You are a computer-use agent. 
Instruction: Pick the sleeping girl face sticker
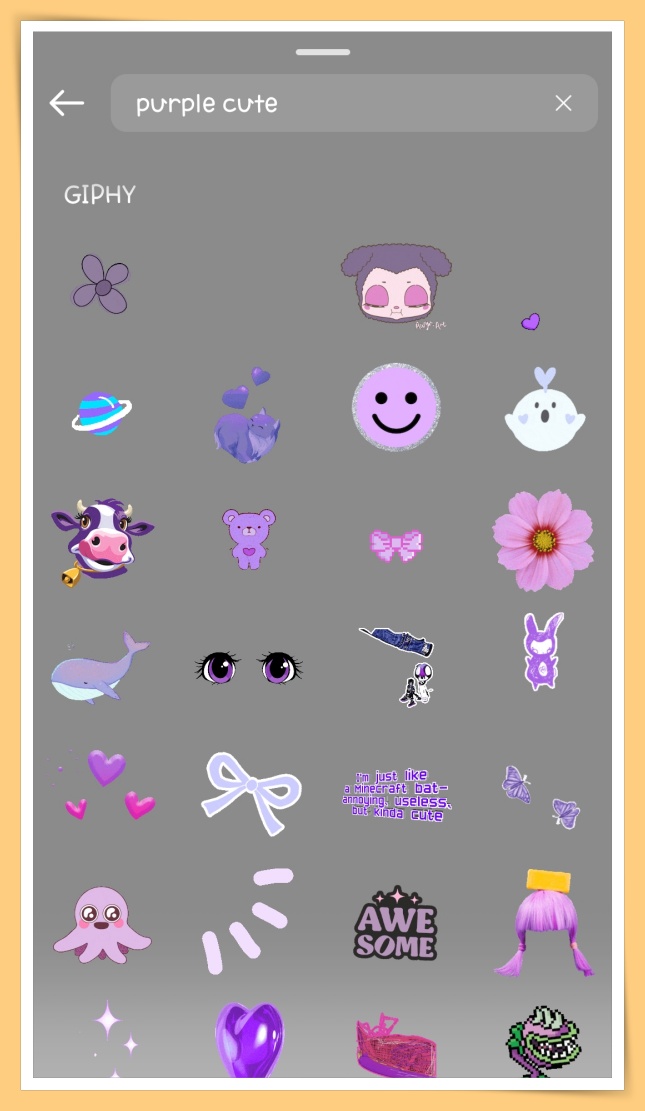(396, 283)
